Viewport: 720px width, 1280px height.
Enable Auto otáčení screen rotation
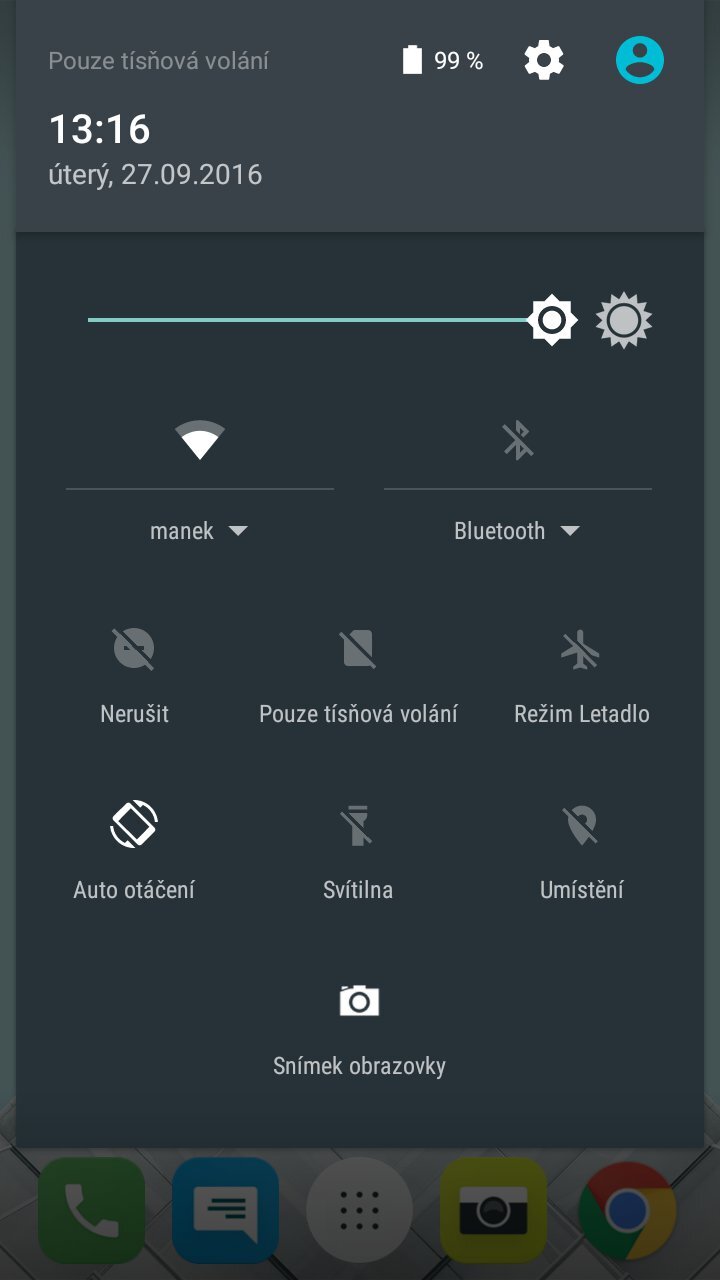(x=133, y=823)
